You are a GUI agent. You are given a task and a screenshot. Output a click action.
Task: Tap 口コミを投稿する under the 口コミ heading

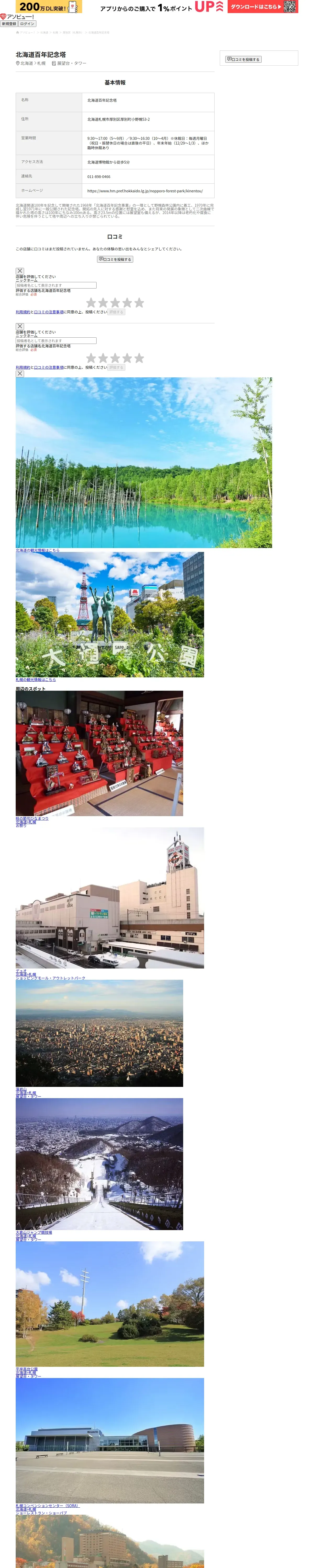(x=115, y=259)
